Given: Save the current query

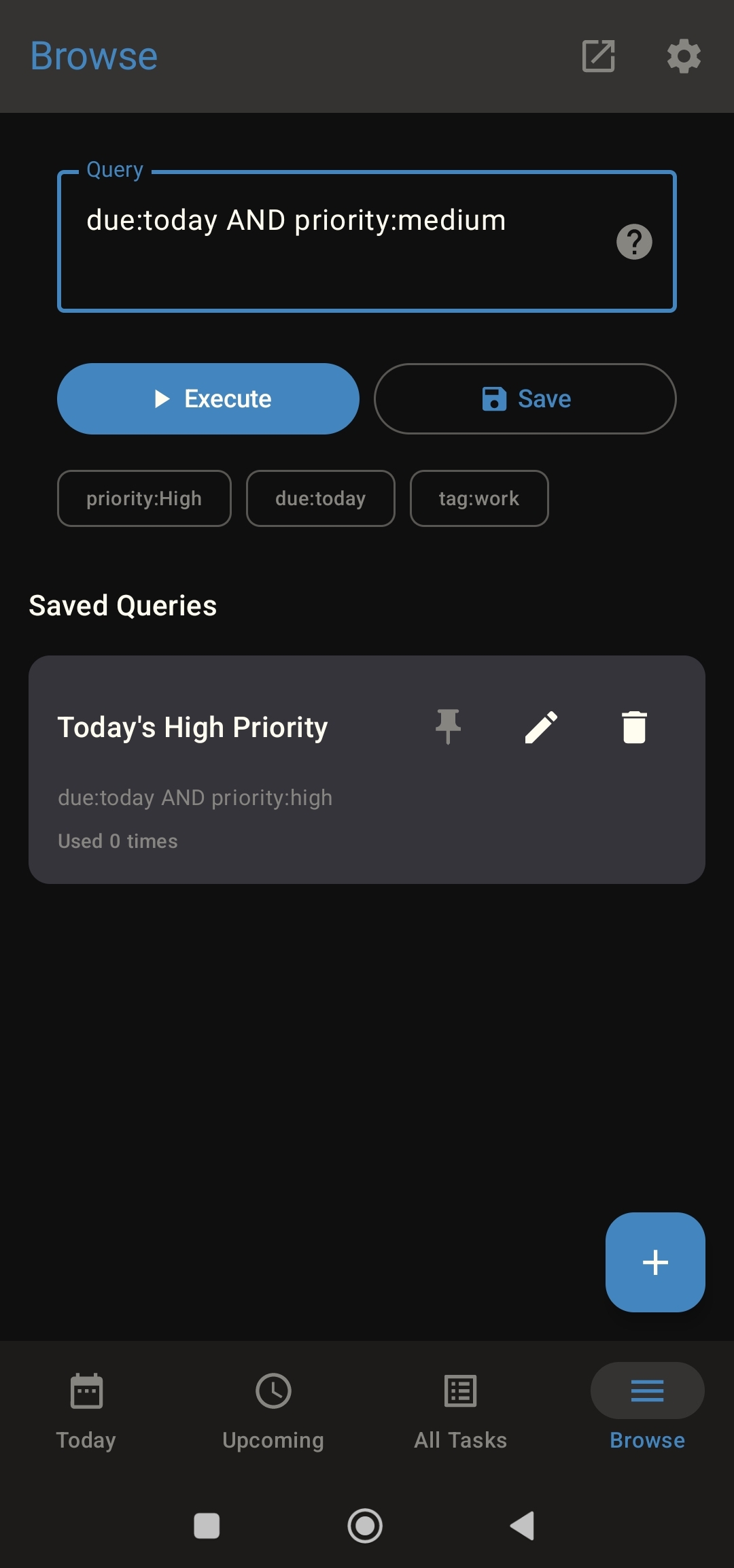Looking at the screenshot, I should point(524,398).
